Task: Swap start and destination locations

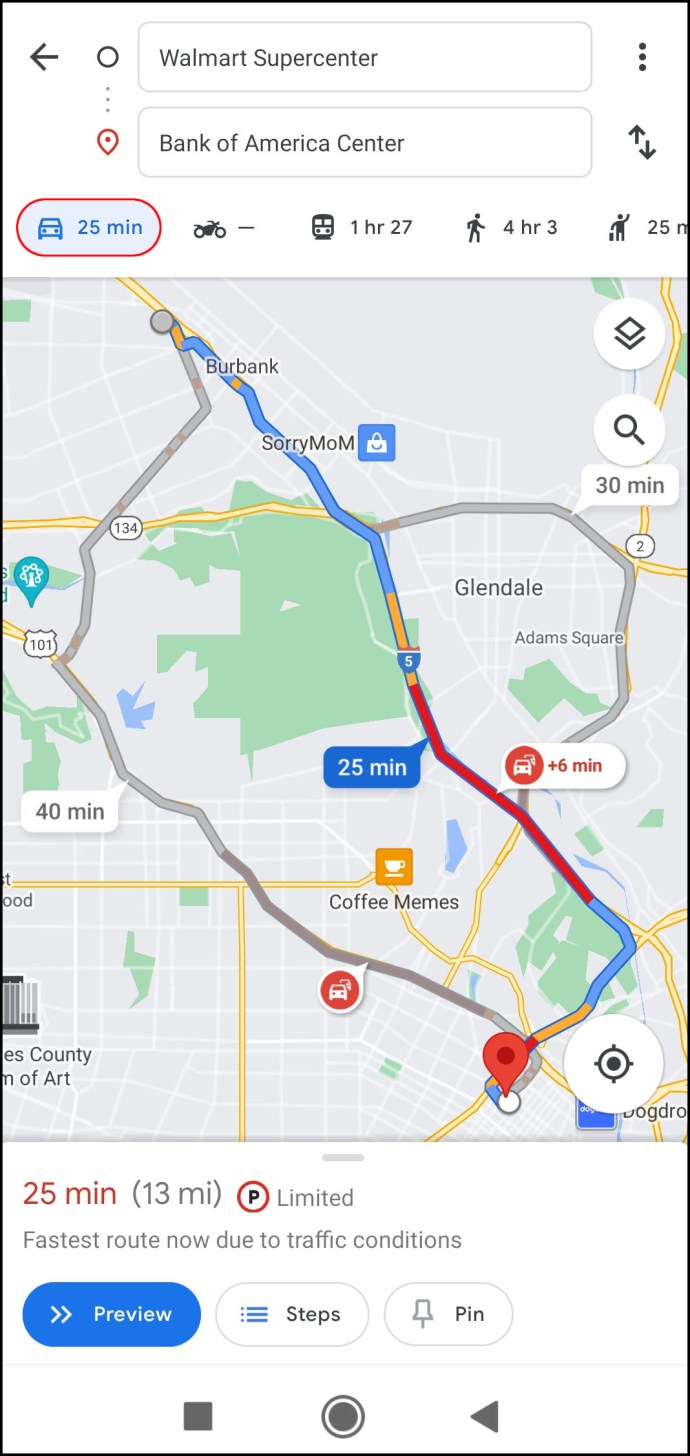Action: click(642, 142)
